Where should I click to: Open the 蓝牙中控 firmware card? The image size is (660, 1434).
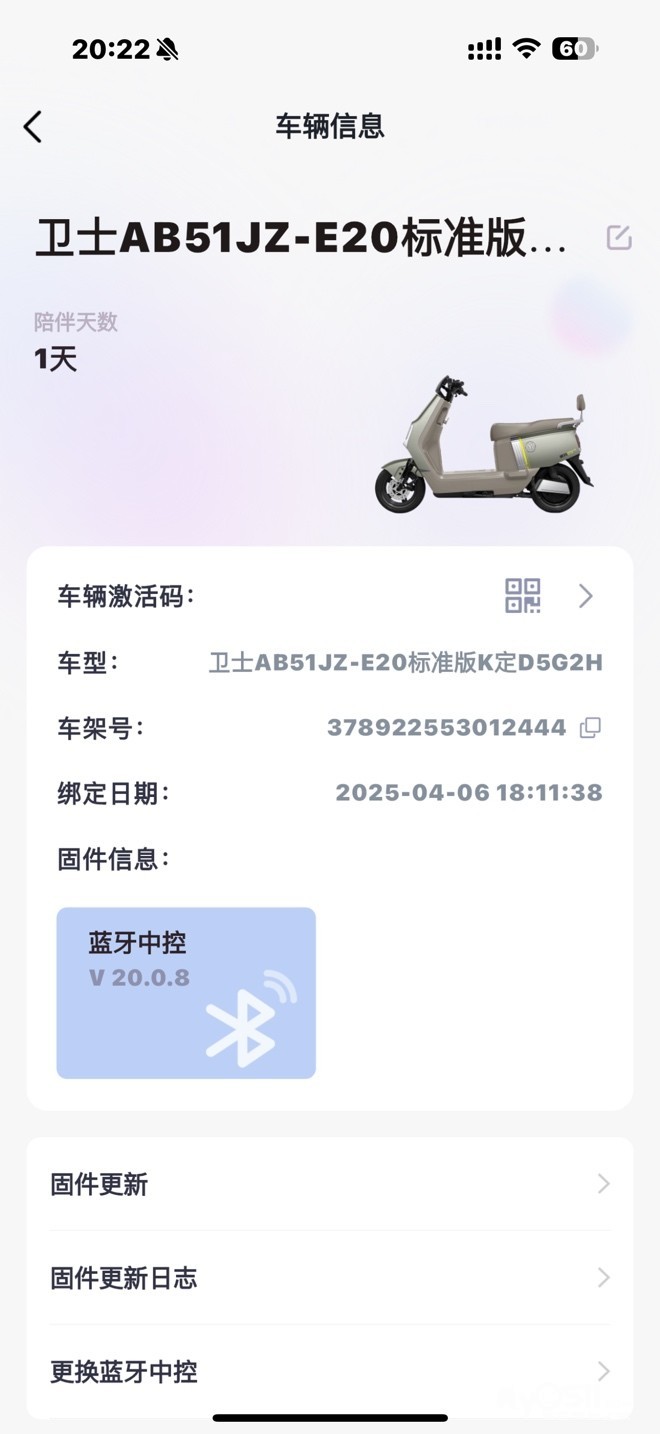click(186, 992)
